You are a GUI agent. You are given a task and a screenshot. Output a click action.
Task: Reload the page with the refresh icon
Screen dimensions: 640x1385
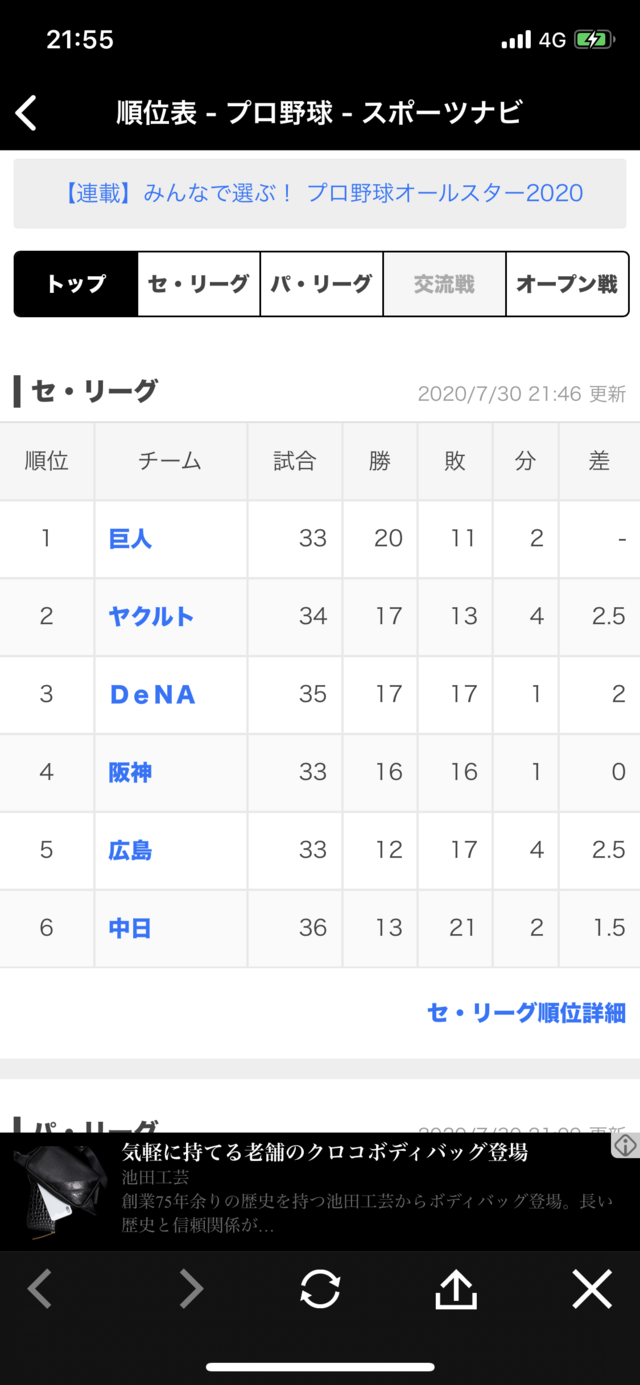click(320, 1289)
